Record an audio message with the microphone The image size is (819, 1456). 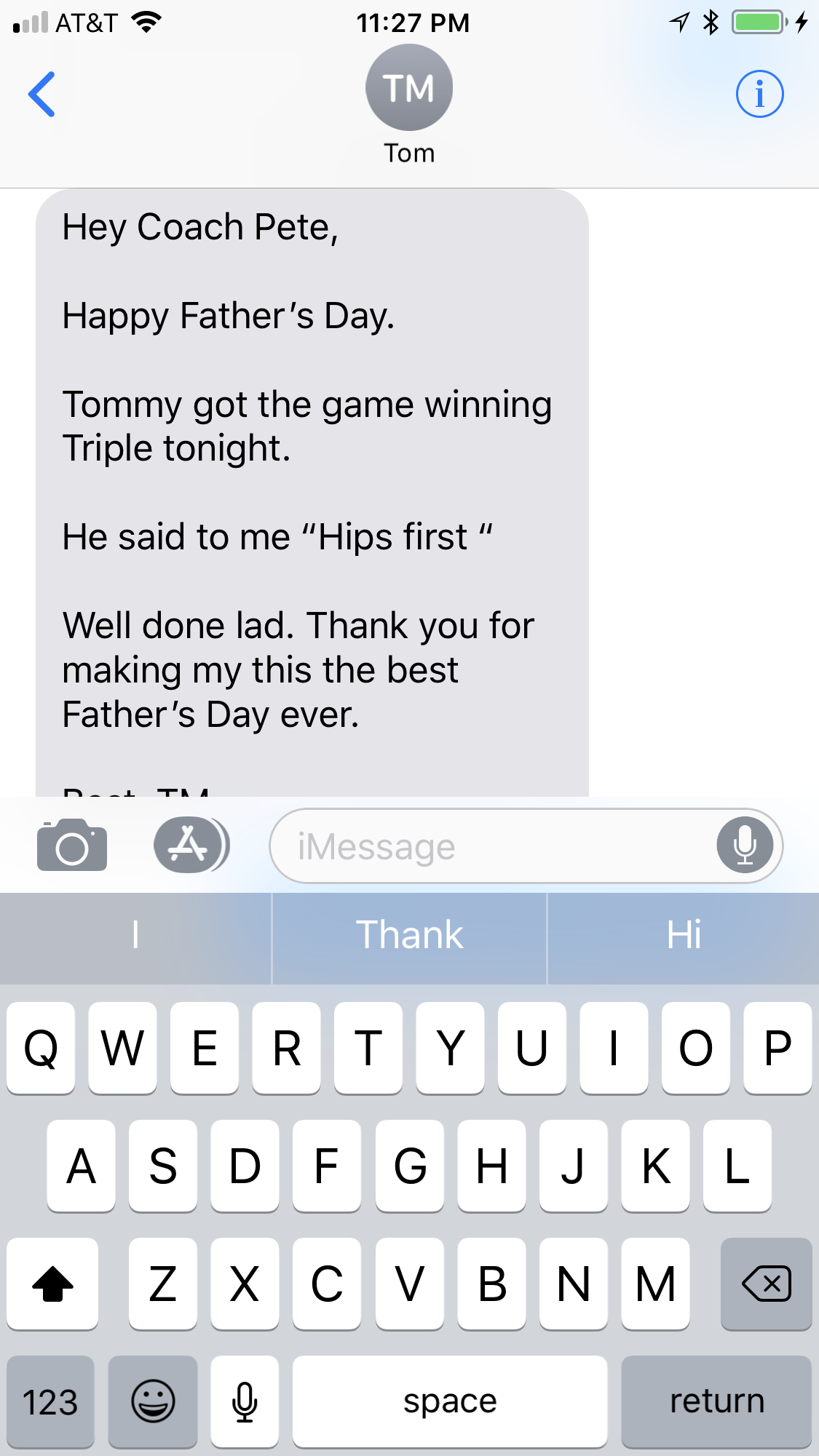[745, 846]
